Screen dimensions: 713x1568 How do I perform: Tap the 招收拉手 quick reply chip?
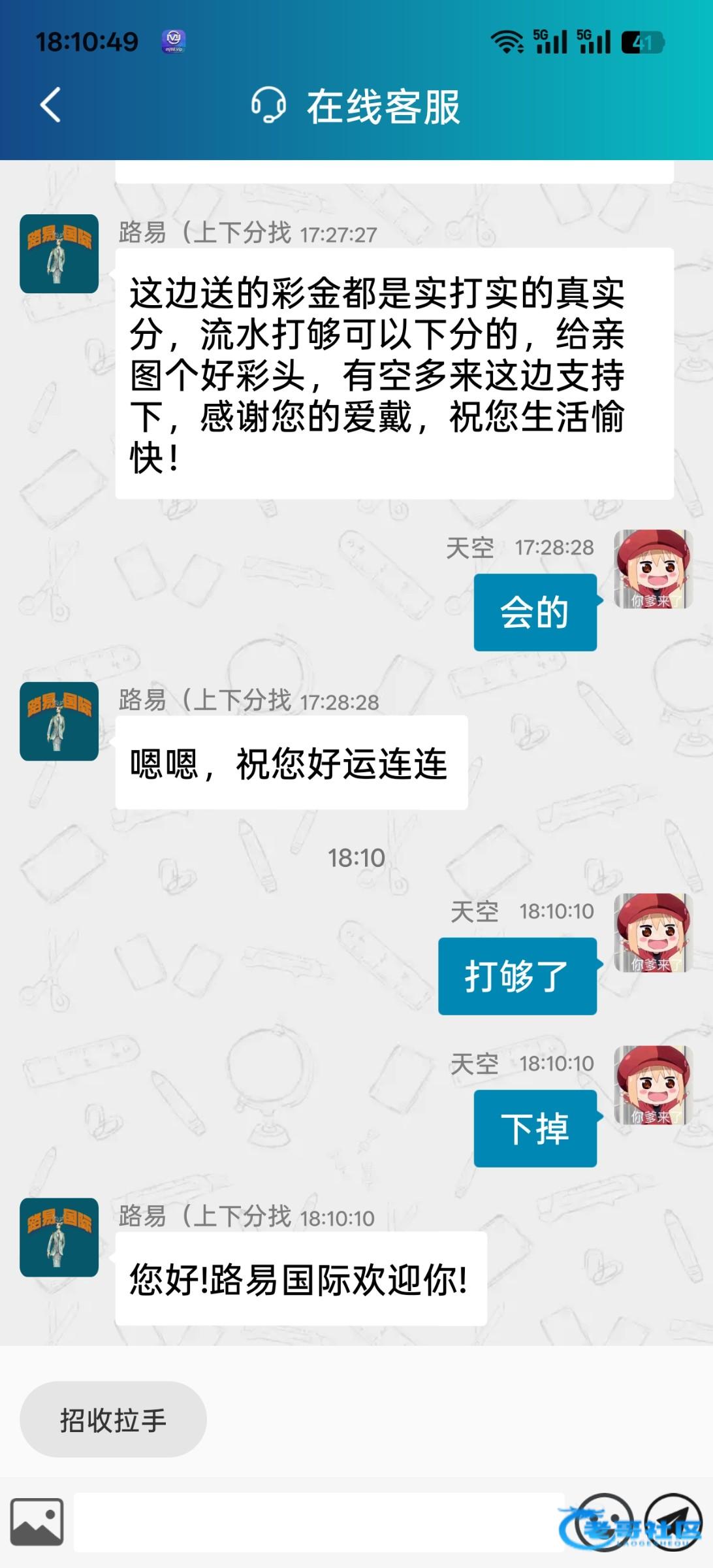[113, 1420]
